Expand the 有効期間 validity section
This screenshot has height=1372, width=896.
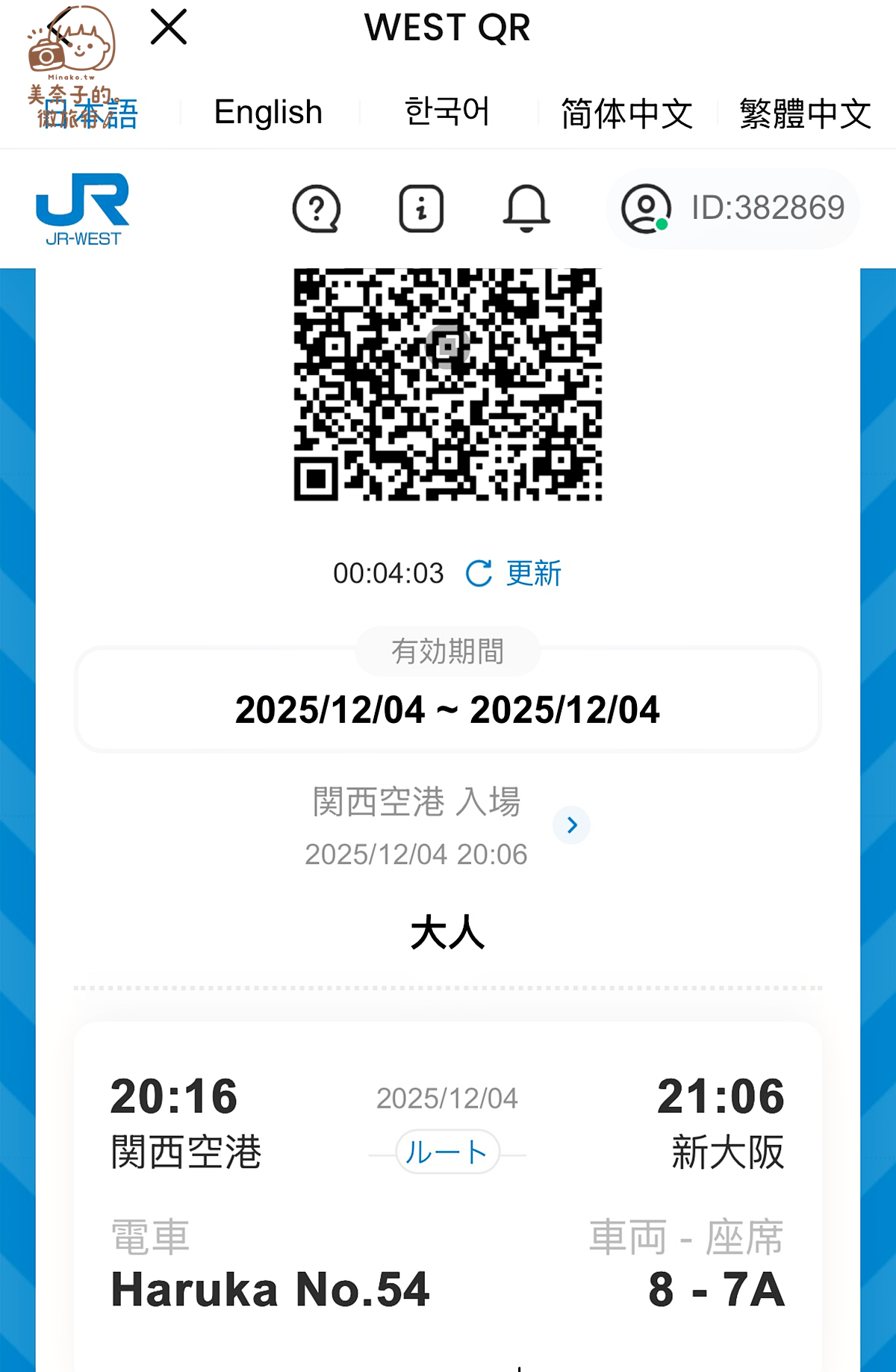[448, 651]
